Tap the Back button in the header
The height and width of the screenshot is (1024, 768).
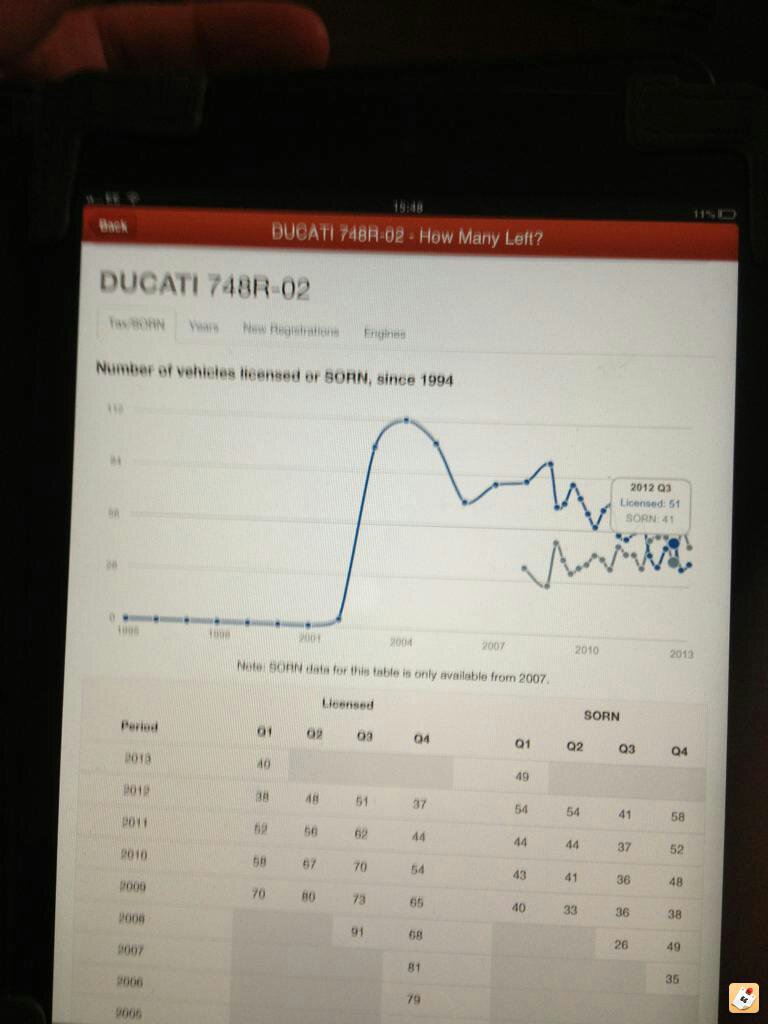114,226
